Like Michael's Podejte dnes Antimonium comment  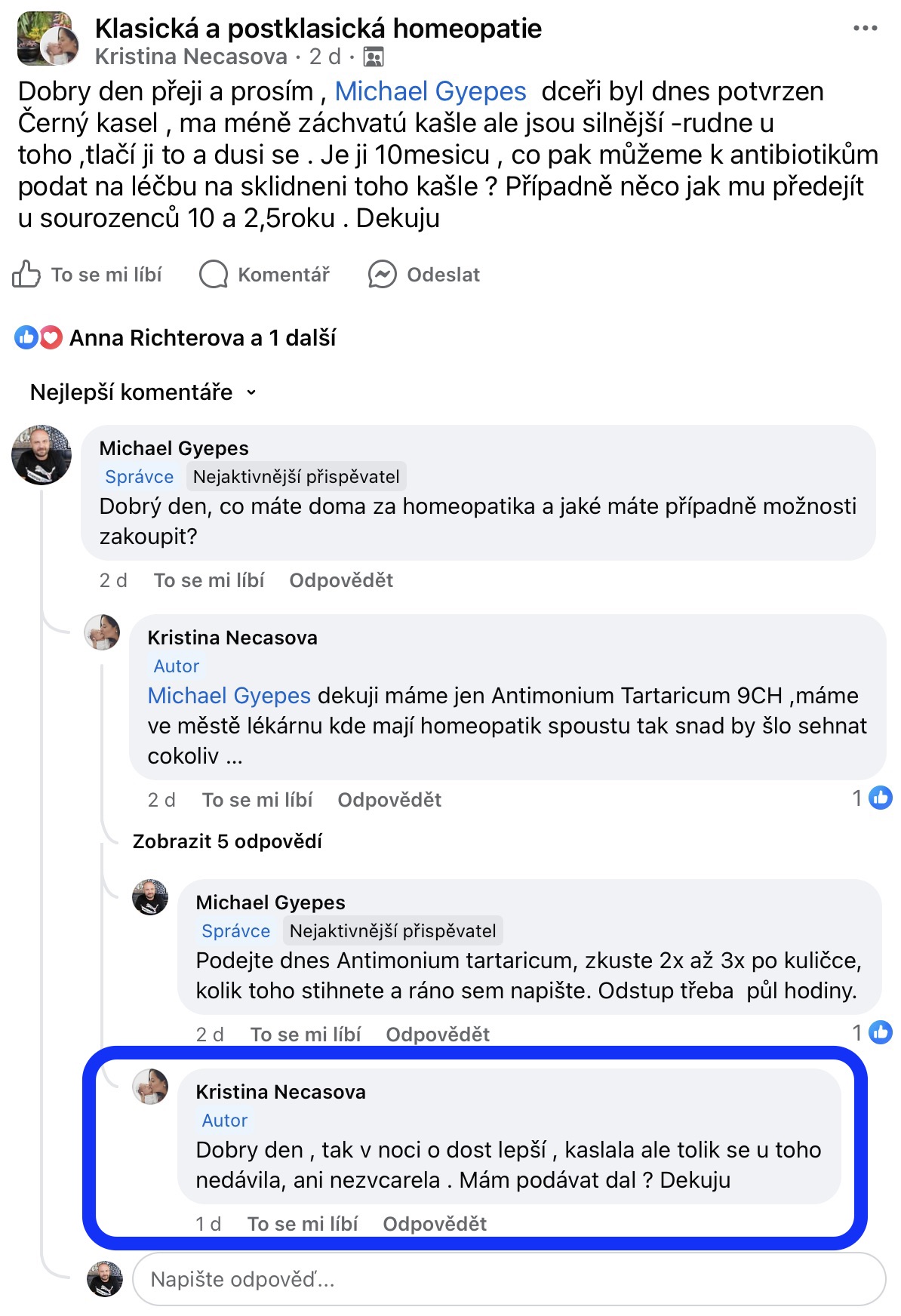click(x=306, y=1035)
